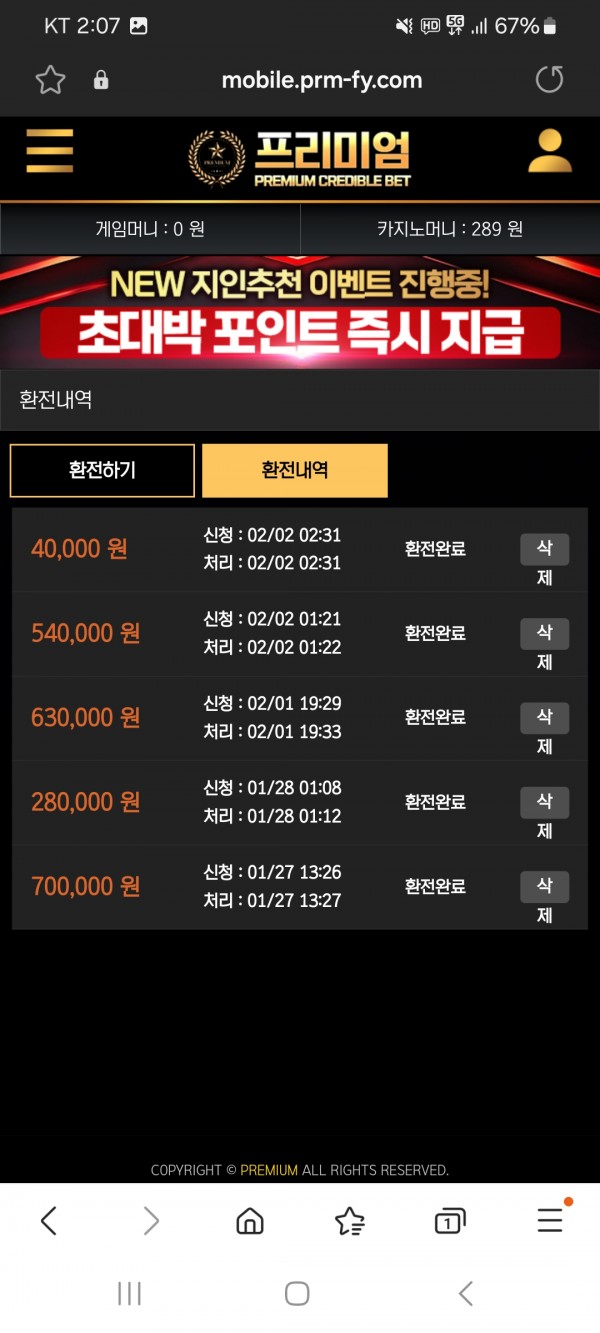Go back to the previous browser page
The width and height of the screenshot is (600, 1333).
tap(49, 1221)
